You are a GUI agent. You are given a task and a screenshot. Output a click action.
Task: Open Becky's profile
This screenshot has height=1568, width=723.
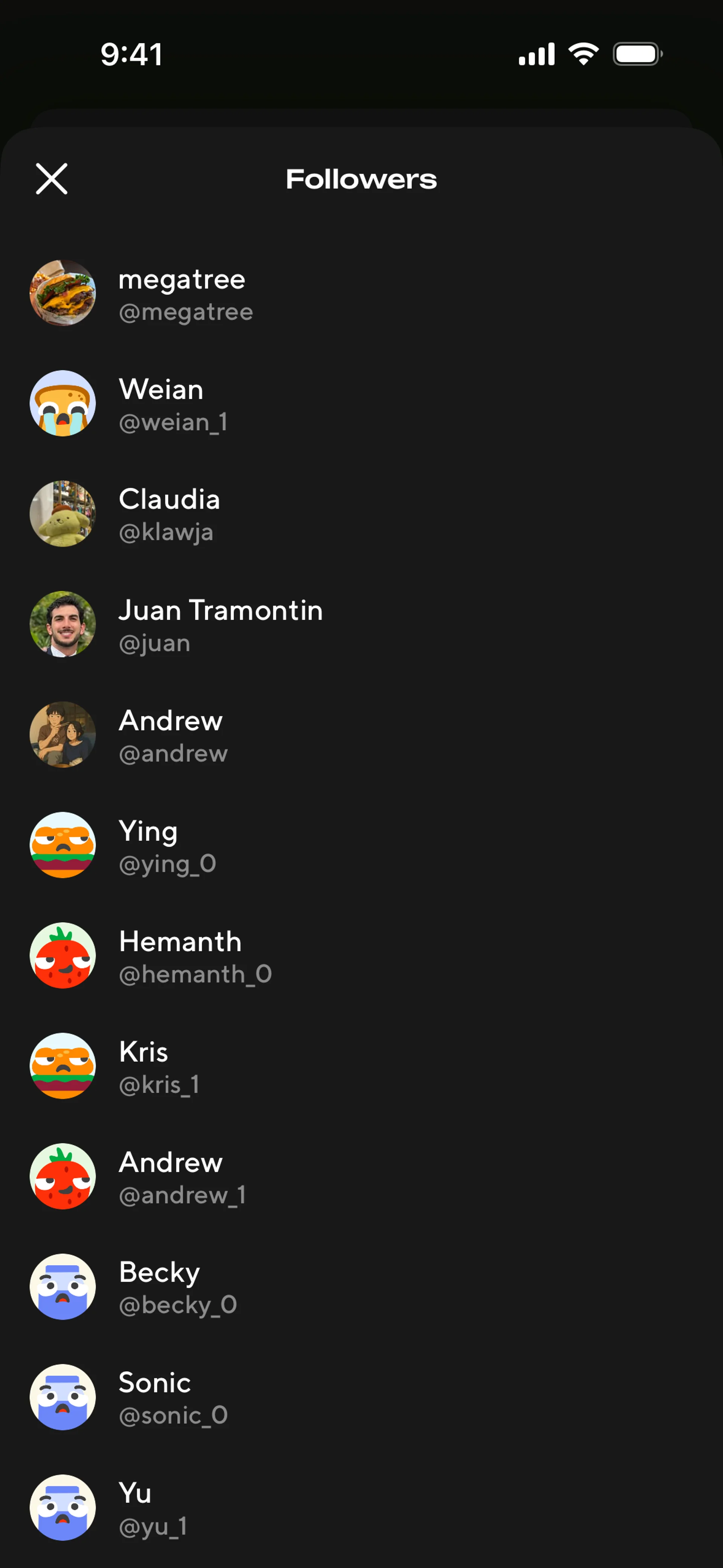[361, 1287]
